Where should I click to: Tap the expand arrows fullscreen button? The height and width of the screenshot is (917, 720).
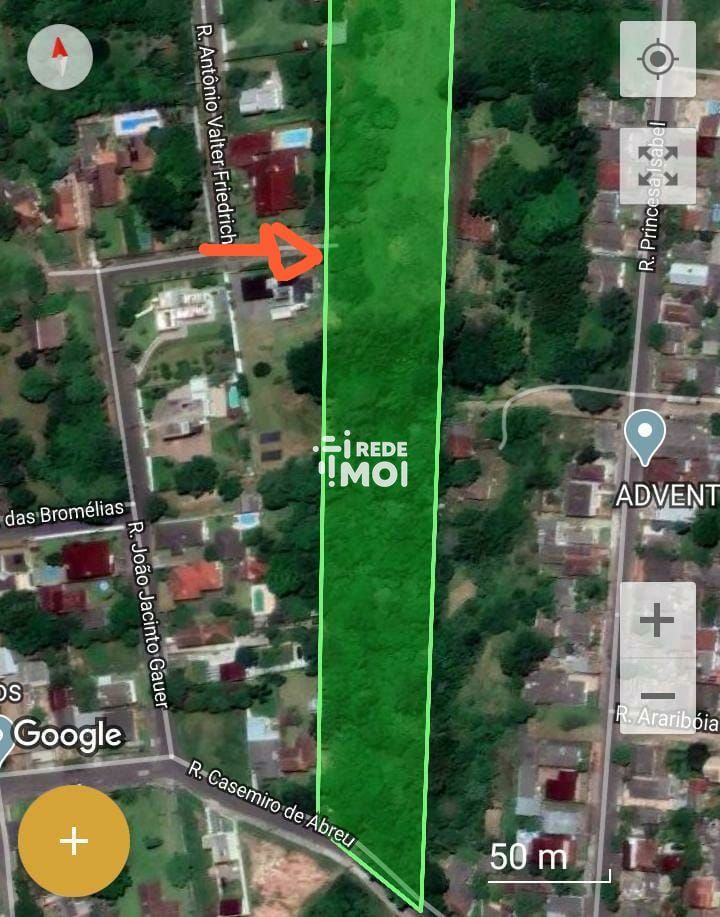657,166
